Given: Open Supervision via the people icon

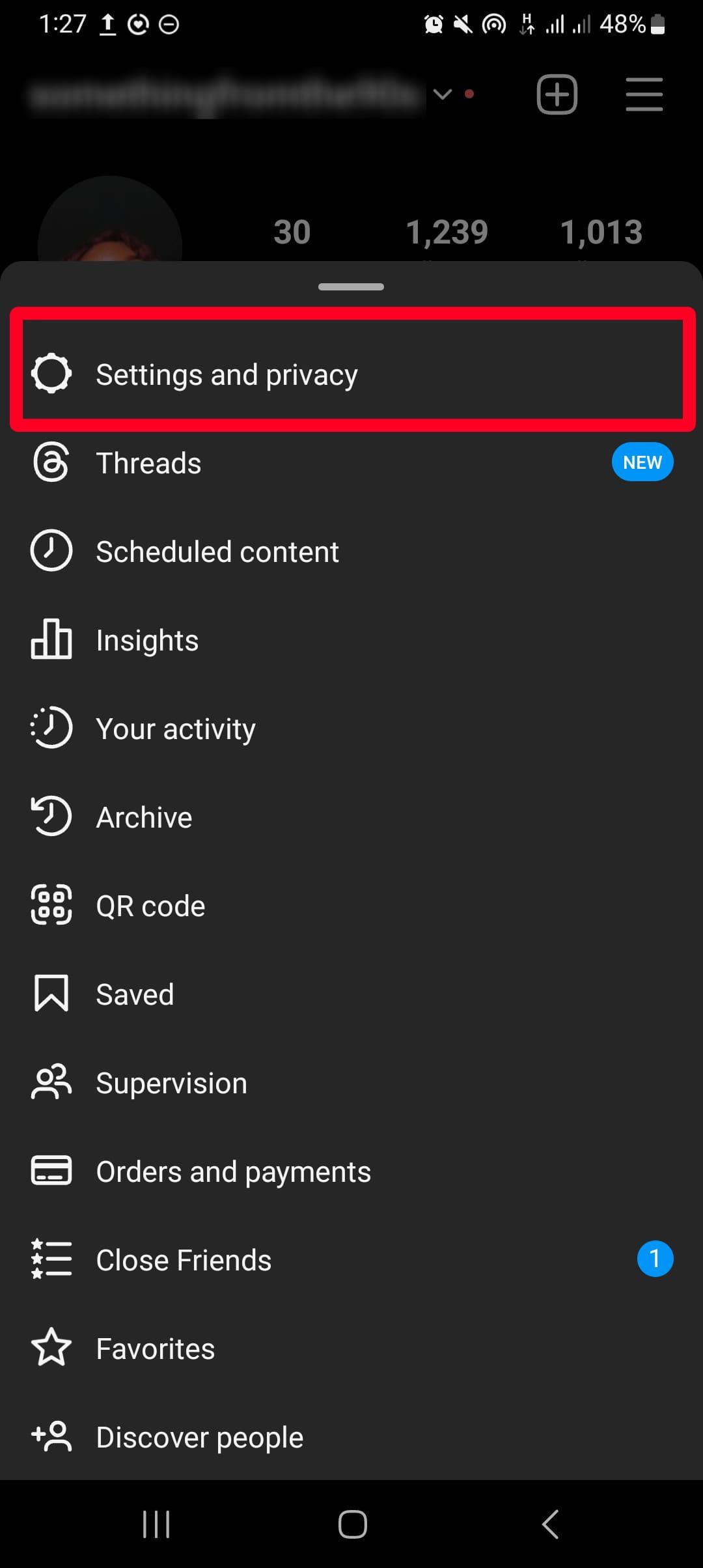Looking at the screenshot, I should coord(51,1082).
